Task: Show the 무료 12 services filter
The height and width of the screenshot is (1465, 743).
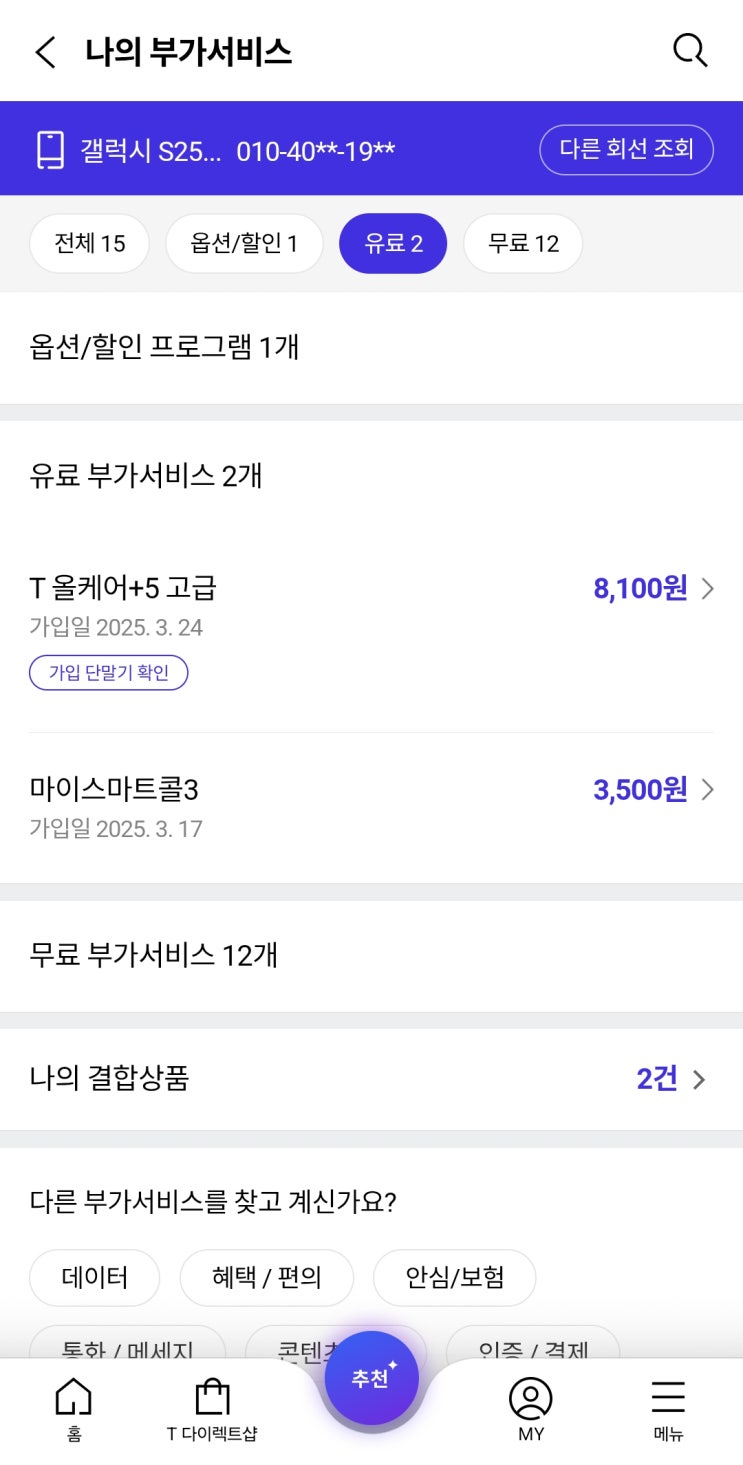Action: coord(523,243)
